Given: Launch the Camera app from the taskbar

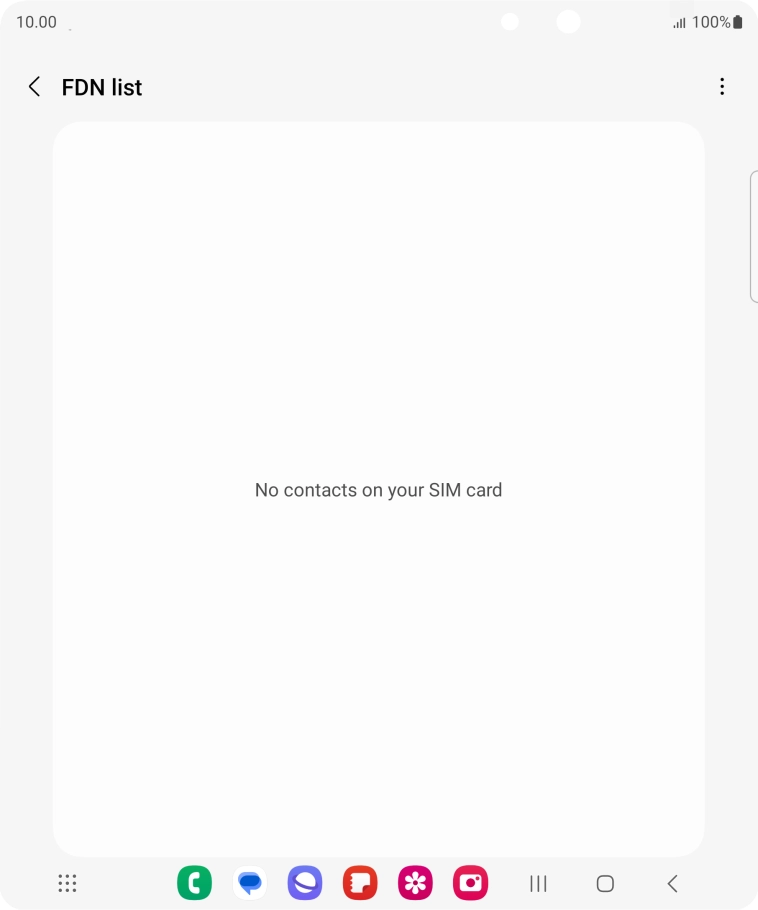Looking at the screenshot, I should tap(470, 883).
